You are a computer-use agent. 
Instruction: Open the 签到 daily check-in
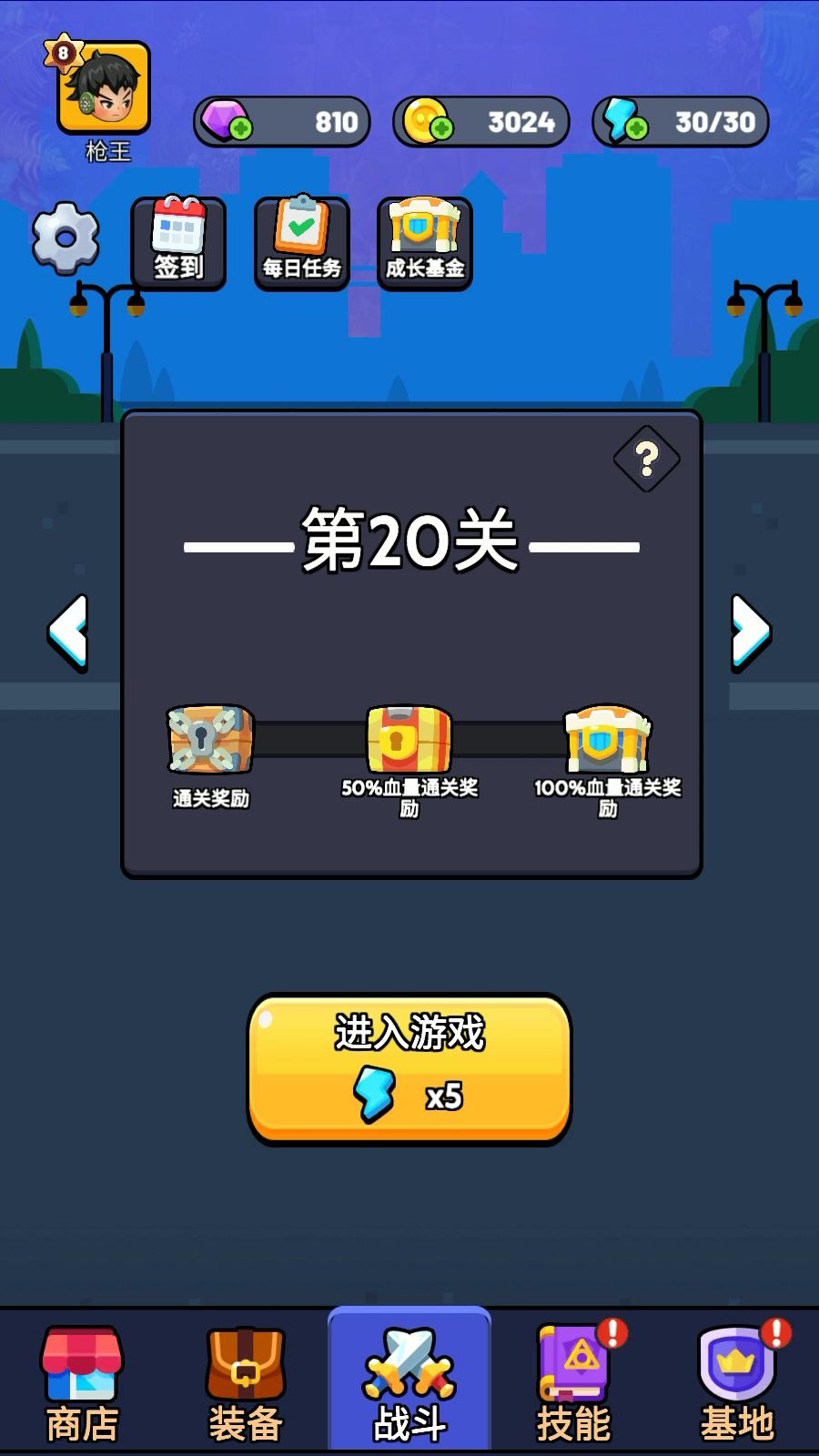click(178, 242)
